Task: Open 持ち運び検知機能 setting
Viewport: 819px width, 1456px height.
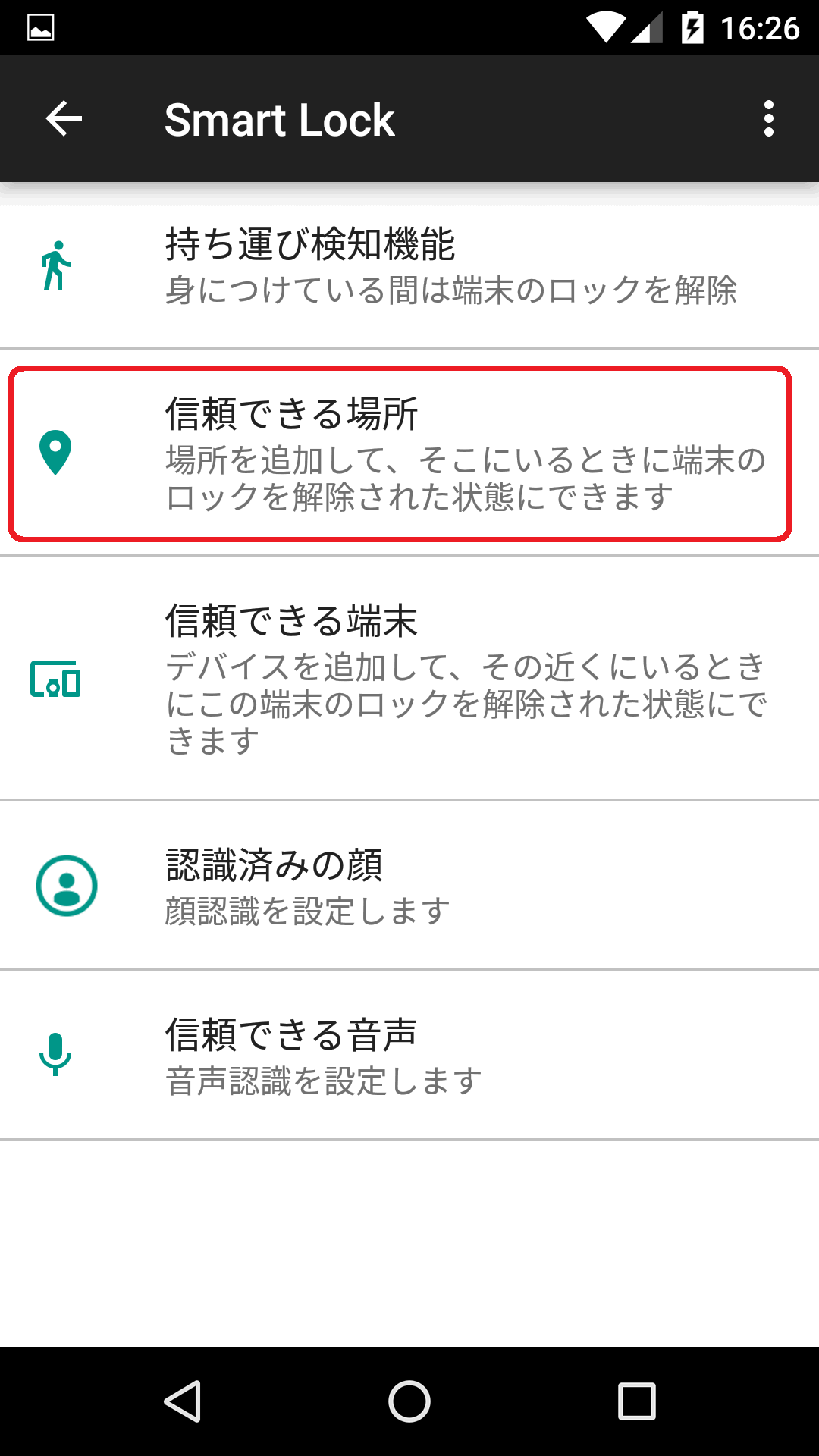Action: 409,267
